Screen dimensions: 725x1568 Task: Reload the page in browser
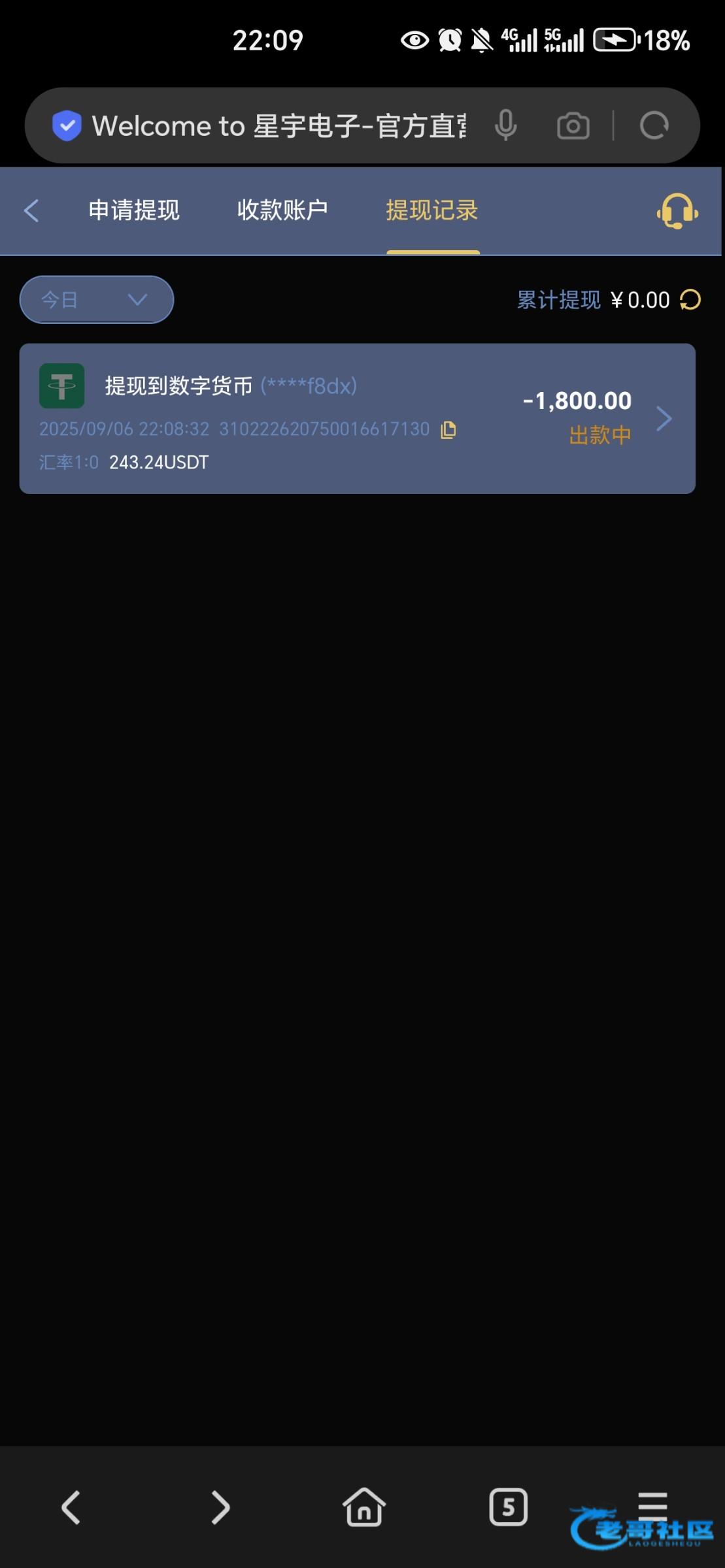click(x=654, y=125)
